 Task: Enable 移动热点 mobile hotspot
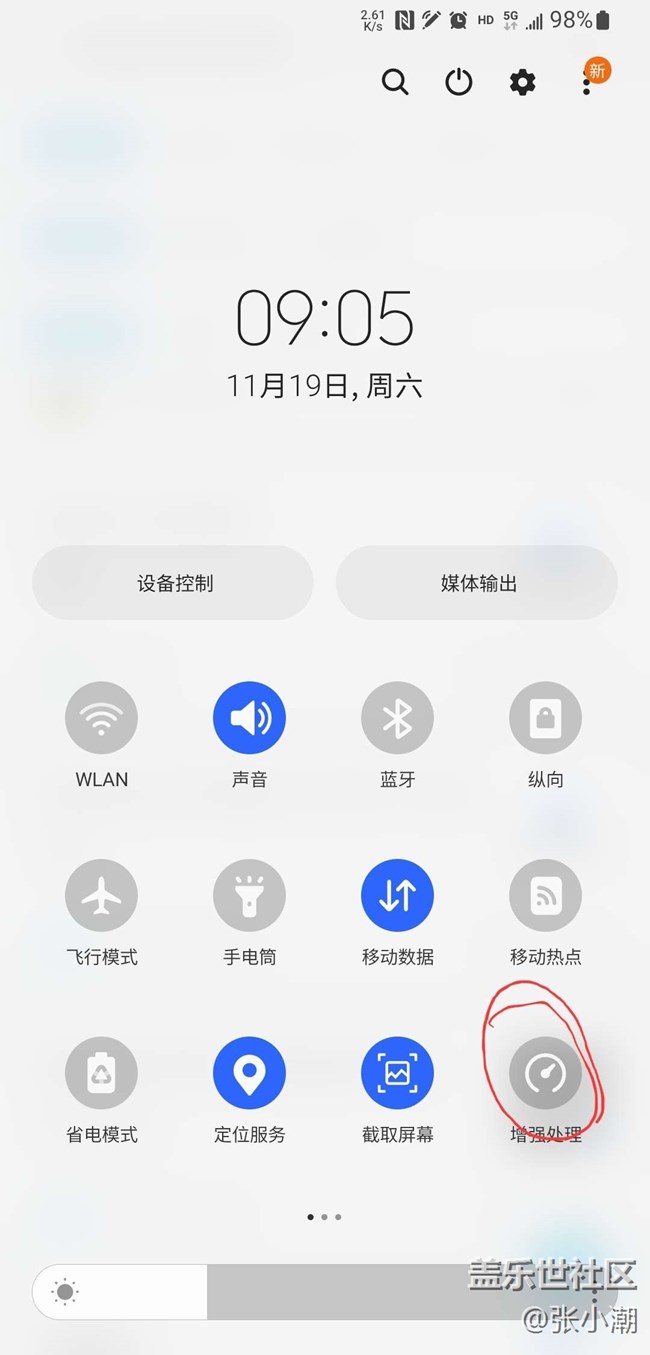(x=546, y=896)
